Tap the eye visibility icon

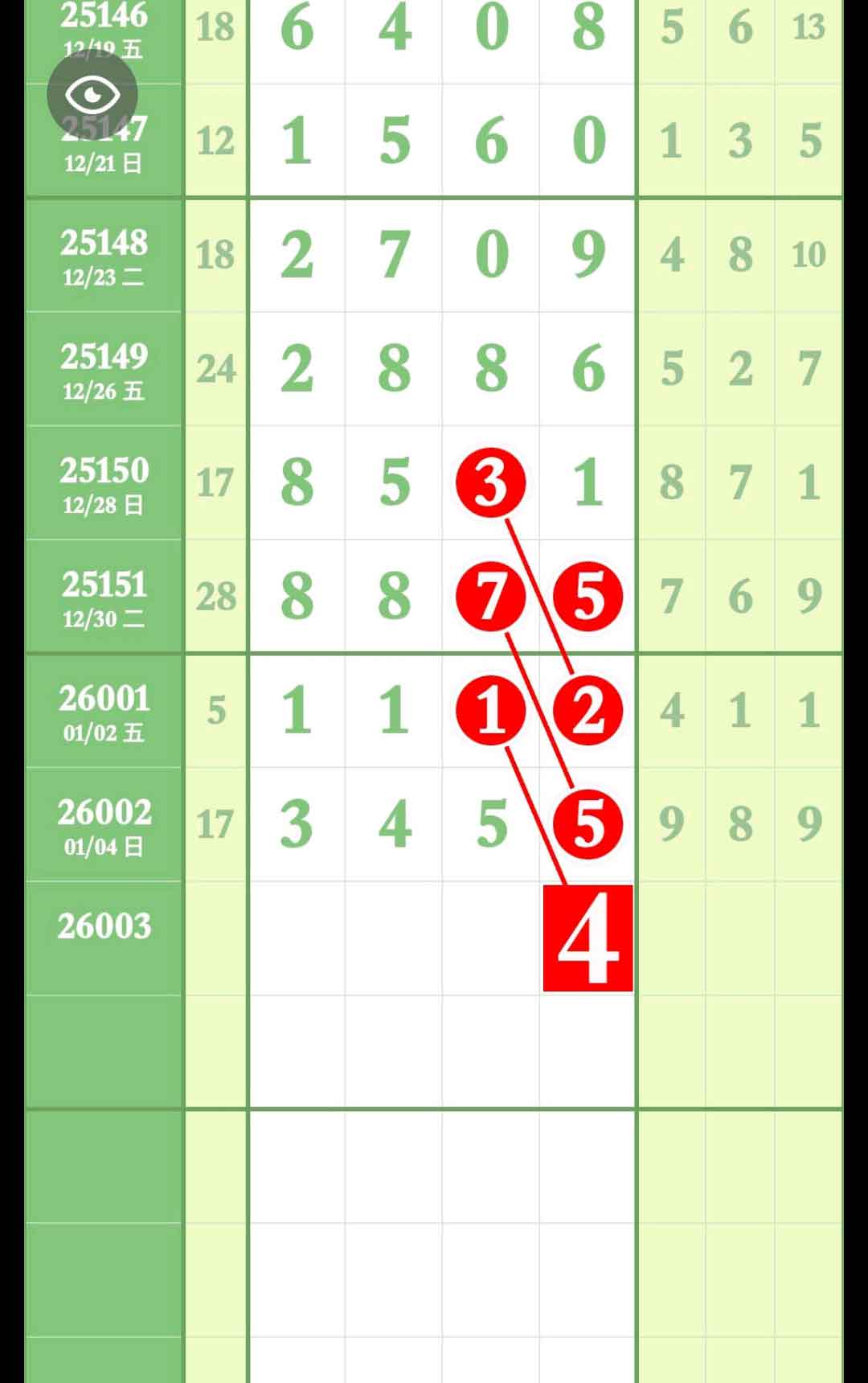[92, 95]
